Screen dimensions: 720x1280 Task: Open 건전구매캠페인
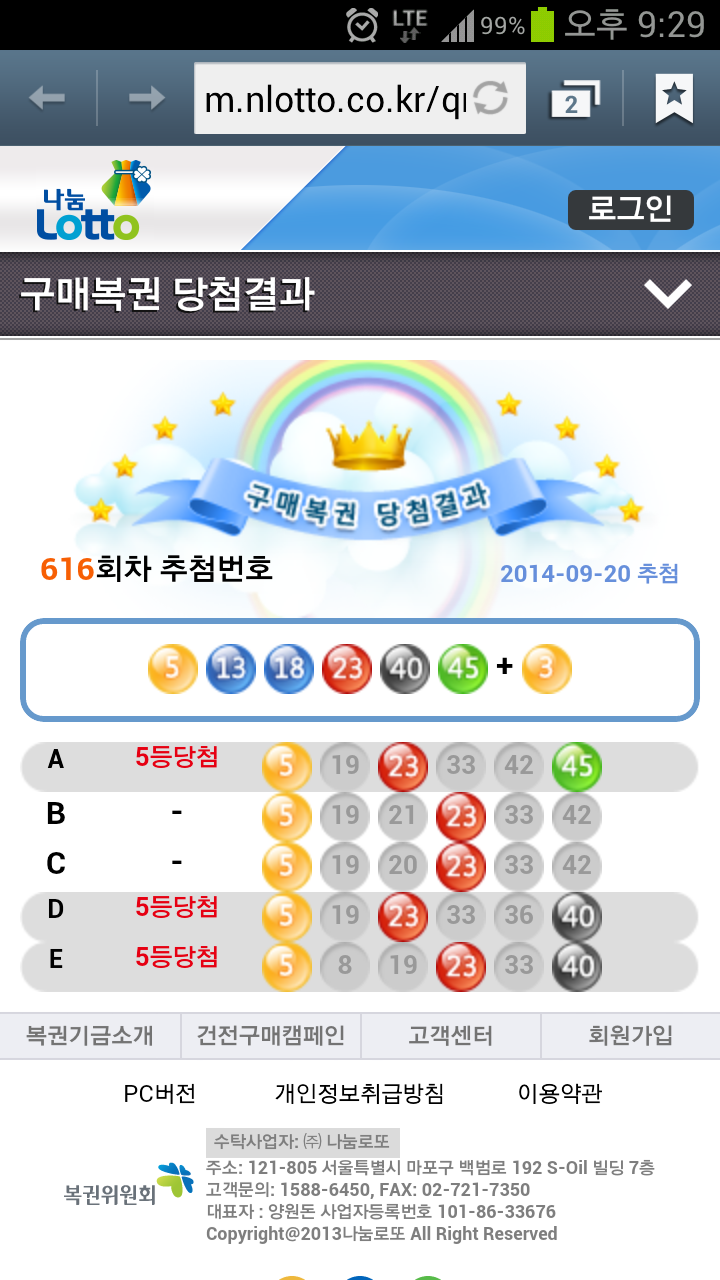click(x=270, y=1035)
